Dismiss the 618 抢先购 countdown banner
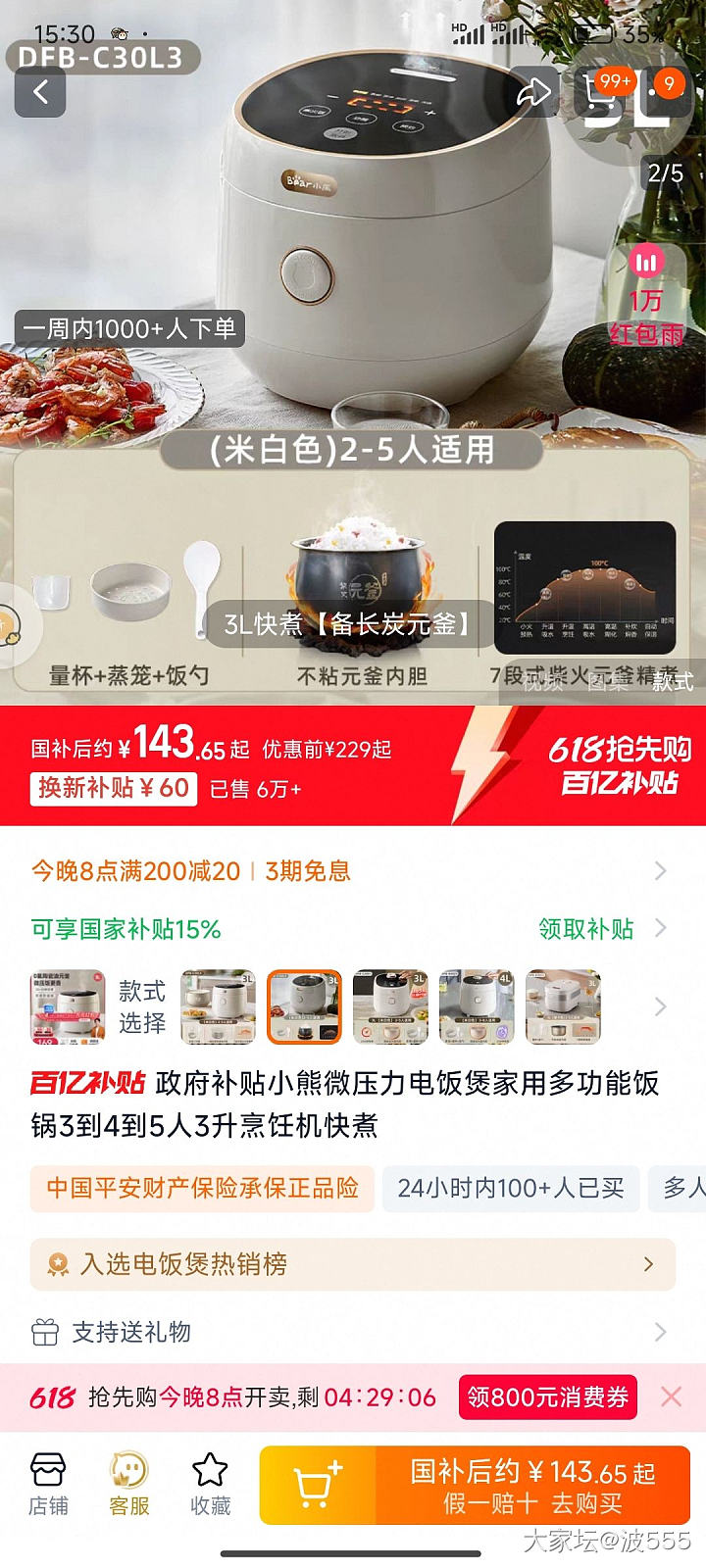This screenshot has width=706, height=1568. [x=671, y=1396]
